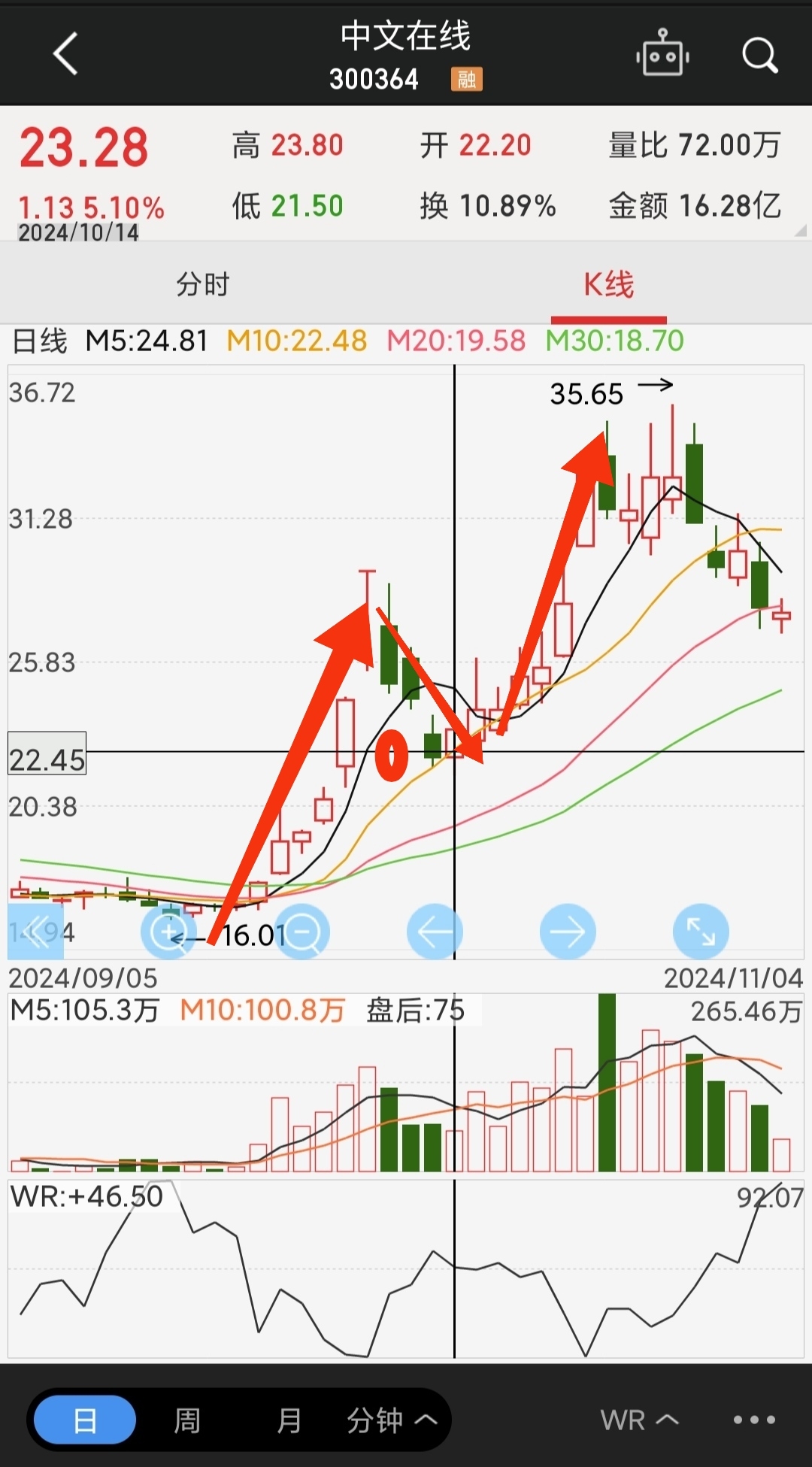Expand the quote details corner triangle

point(801,232)
